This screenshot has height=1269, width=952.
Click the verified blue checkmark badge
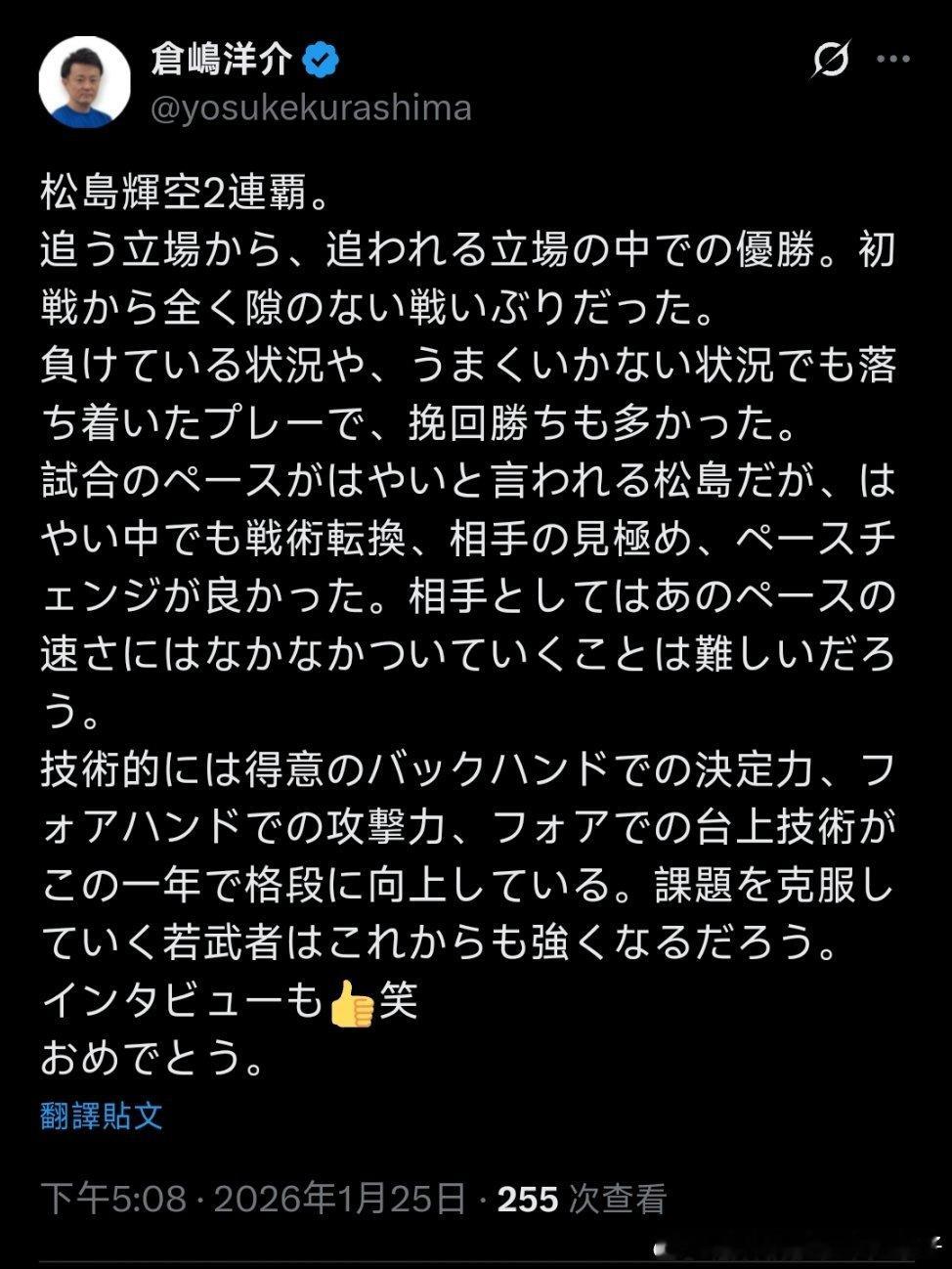click(317, 58)
